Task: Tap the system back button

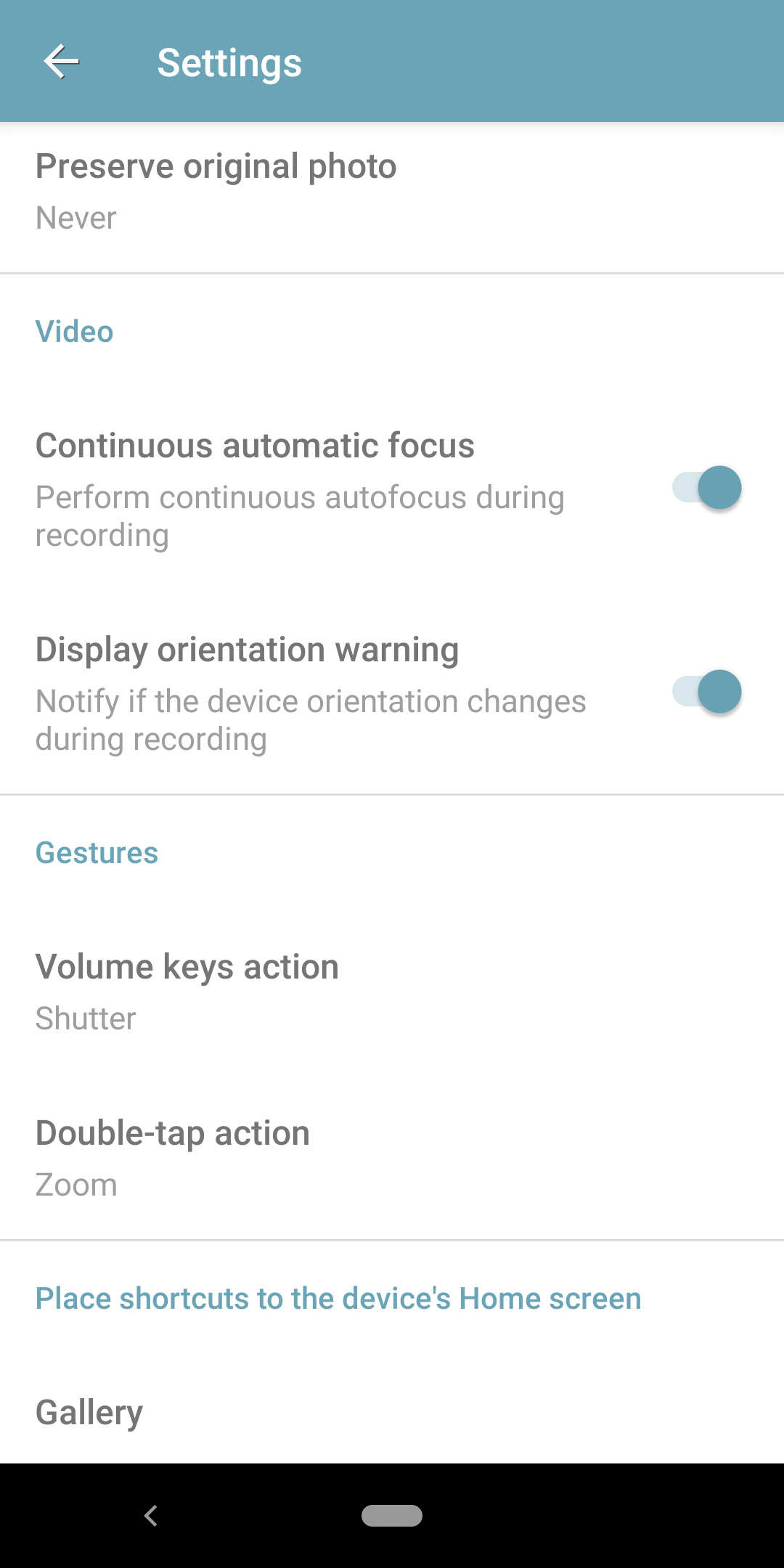Action: [x=151, y=1516]
